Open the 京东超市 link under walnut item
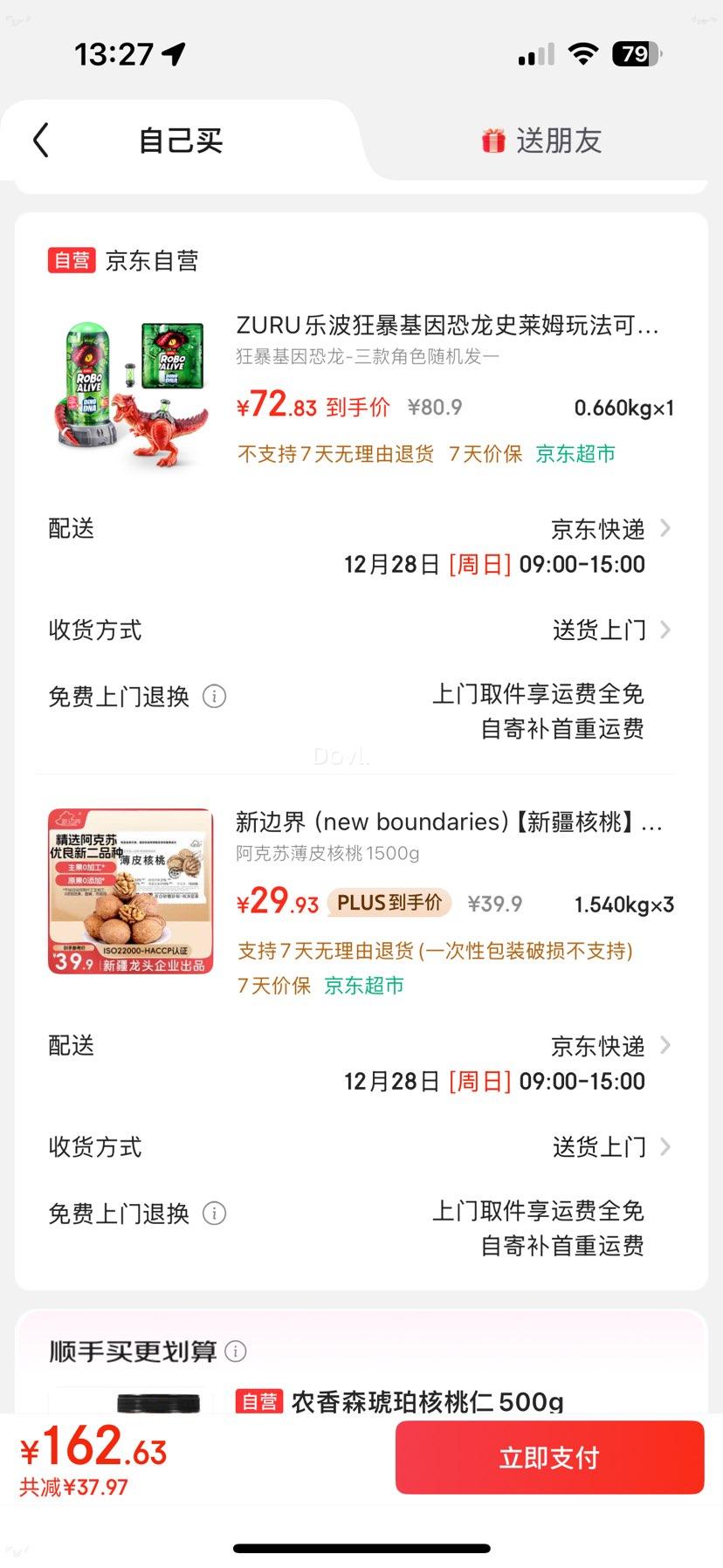 click(x=363, y=985)
